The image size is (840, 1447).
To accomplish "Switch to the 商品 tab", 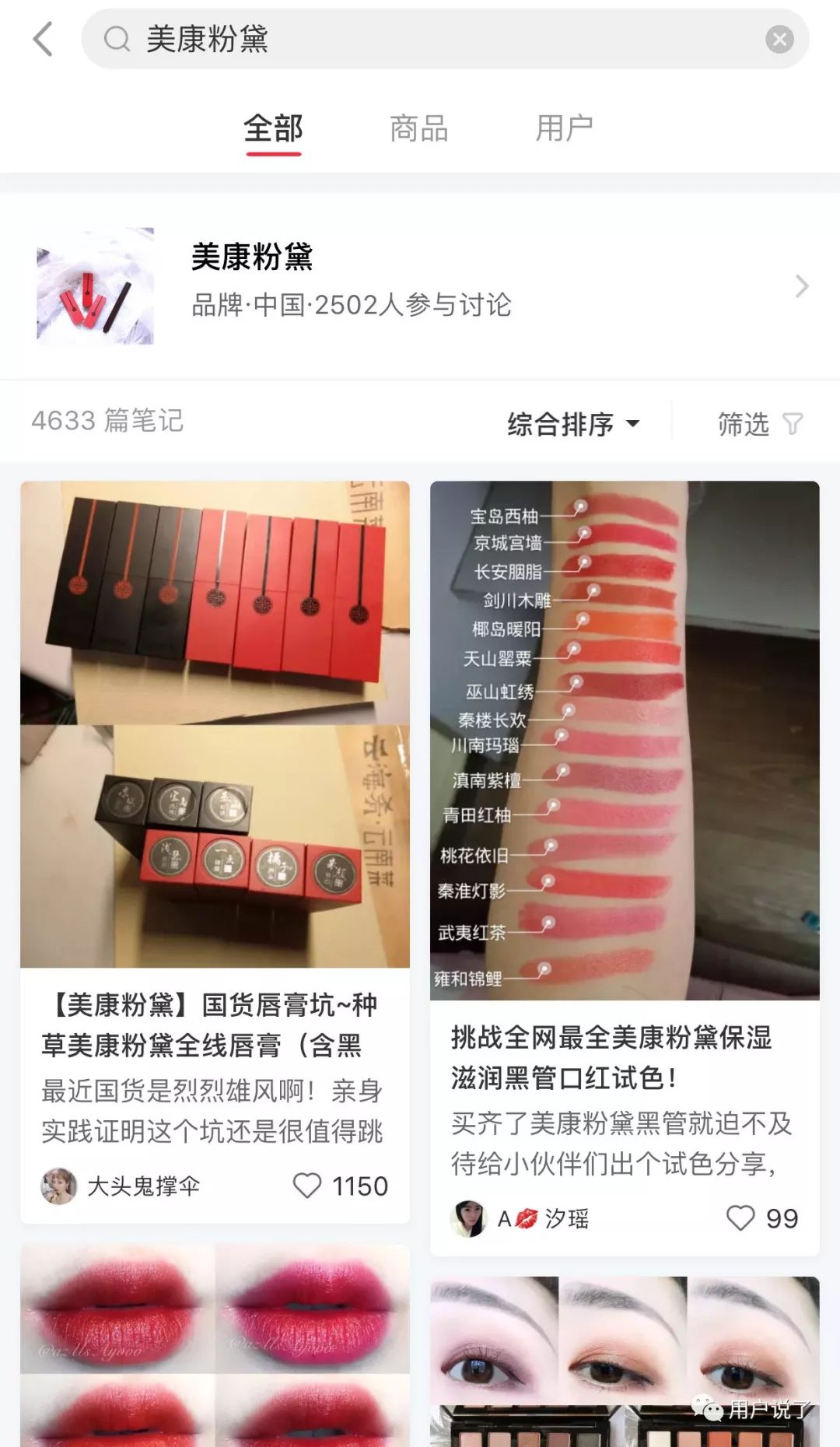I will (418, 128).
